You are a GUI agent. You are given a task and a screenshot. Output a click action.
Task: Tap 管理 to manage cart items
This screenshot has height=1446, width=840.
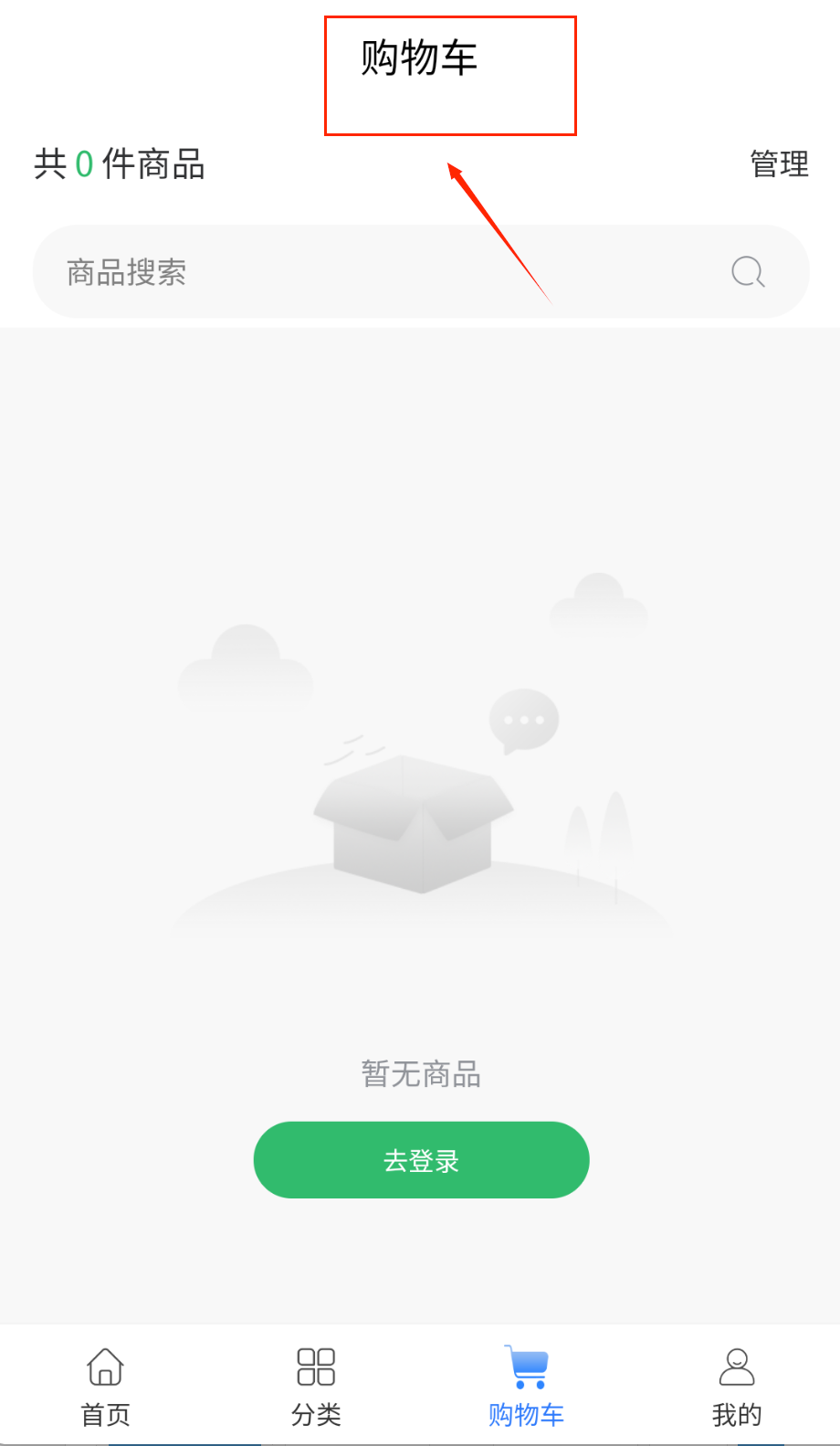pos(779,164)
